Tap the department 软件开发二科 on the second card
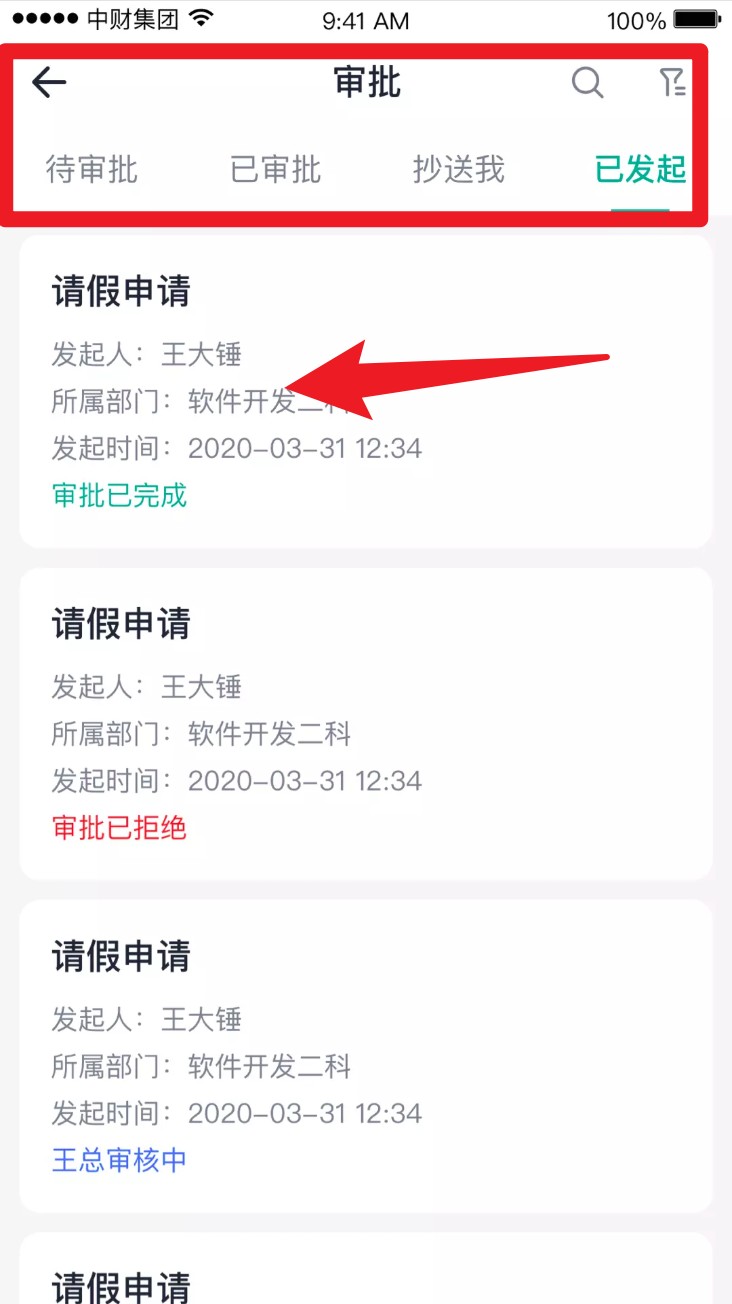This screenshot has height=1304, width=732. [x=268, y=735]
